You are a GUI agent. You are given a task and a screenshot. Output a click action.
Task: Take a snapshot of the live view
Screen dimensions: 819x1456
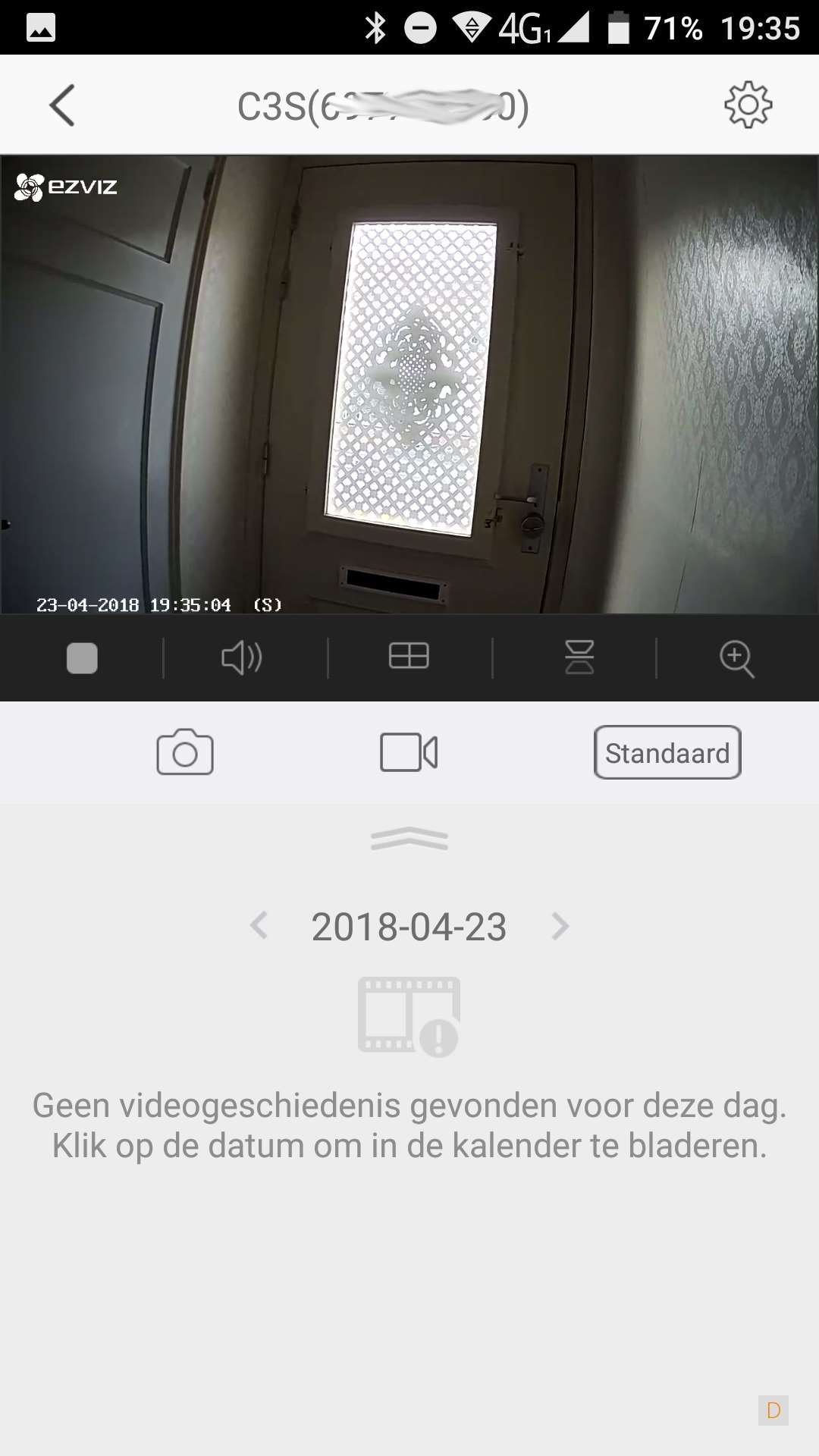click(x=184, y=752)
